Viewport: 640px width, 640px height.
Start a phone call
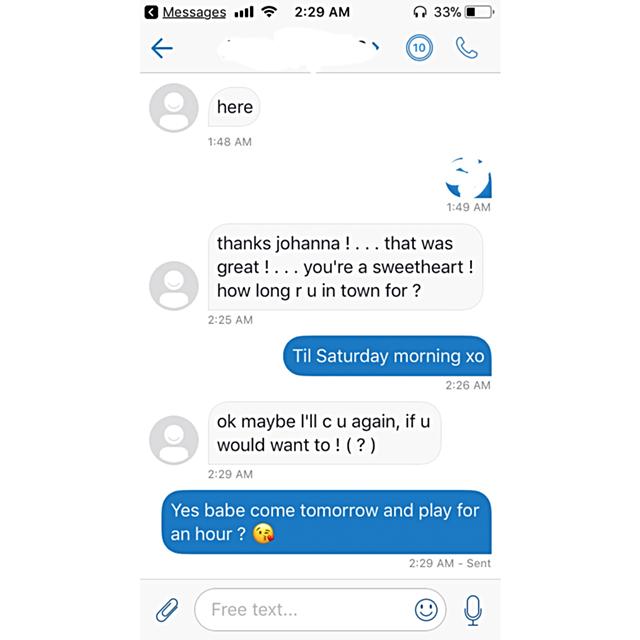(466, 48)
